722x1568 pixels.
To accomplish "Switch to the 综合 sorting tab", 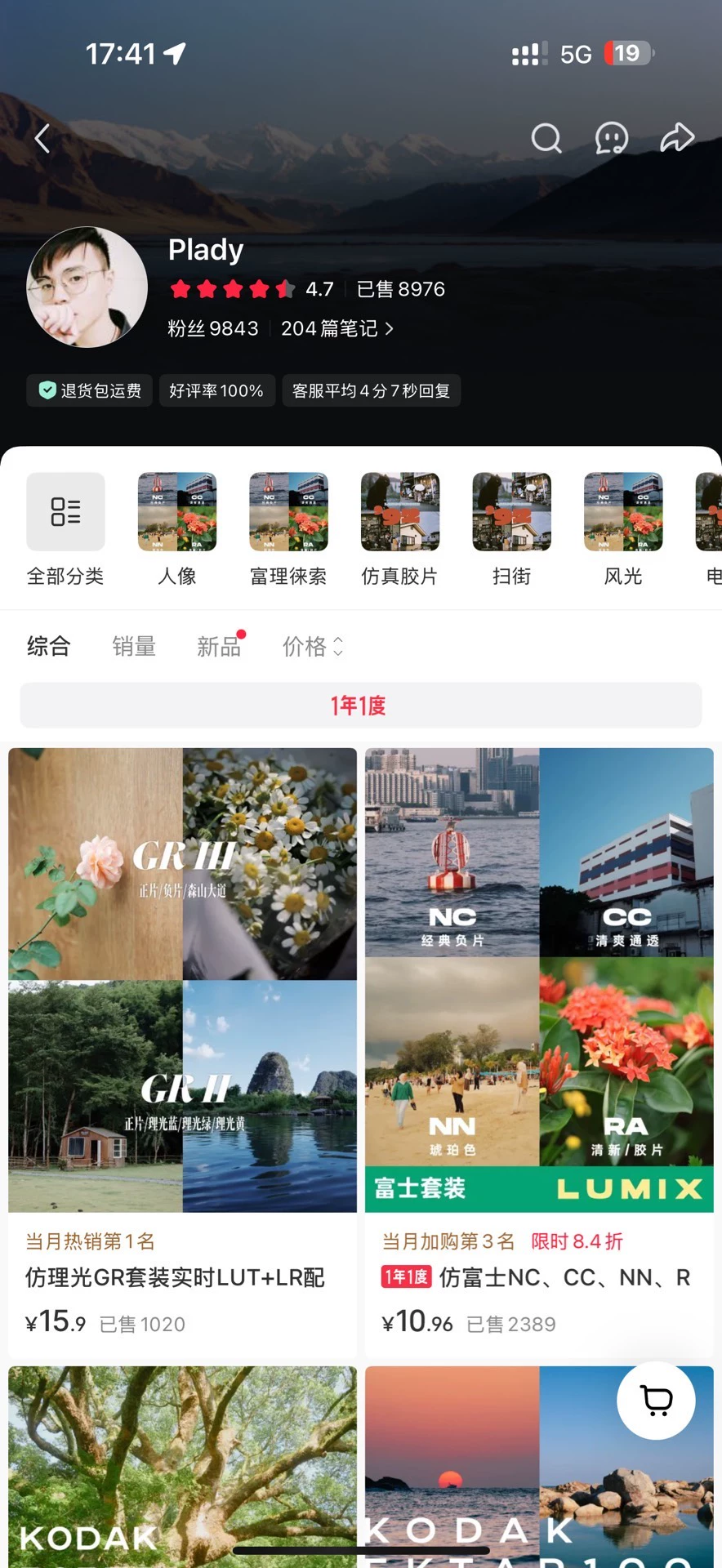I will click(x=49, y=647).
